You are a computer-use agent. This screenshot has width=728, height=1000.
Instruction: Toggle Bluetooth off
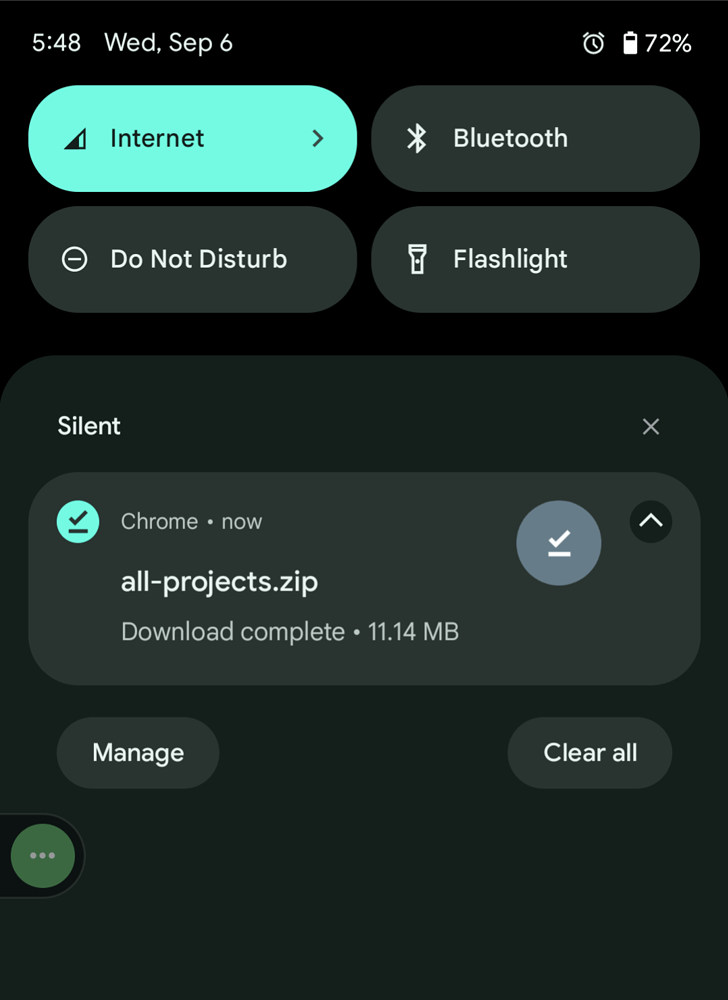(x=535, y=138)
